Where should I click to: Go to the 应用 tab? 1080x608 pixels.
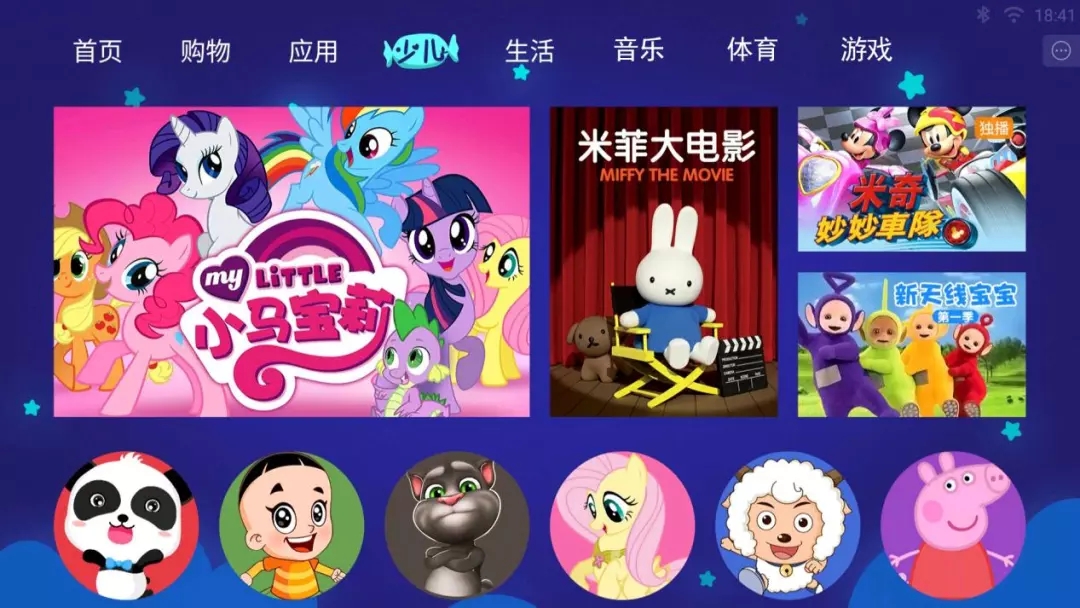313,51
